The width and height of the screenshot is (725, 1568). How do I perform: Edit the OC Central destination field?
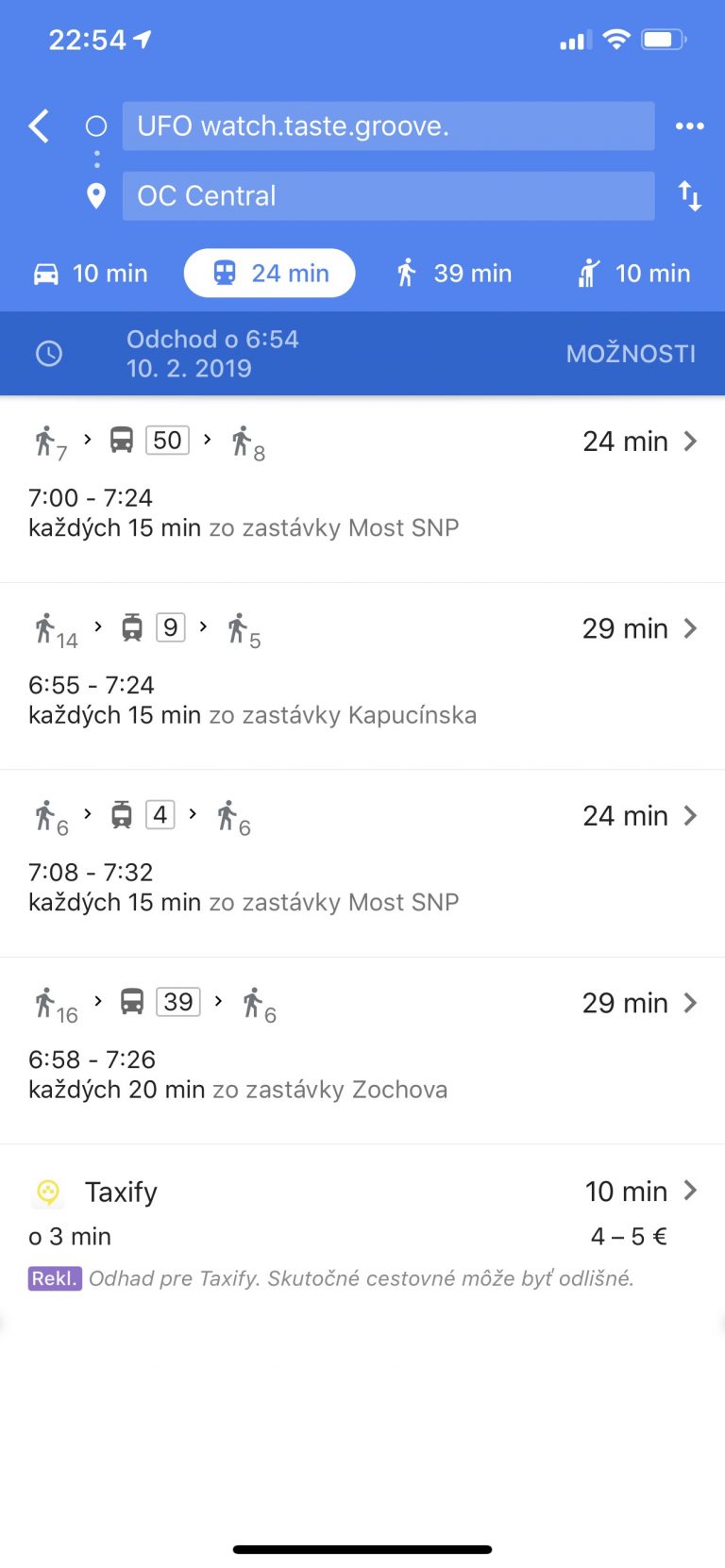click(x=388, y=195)
